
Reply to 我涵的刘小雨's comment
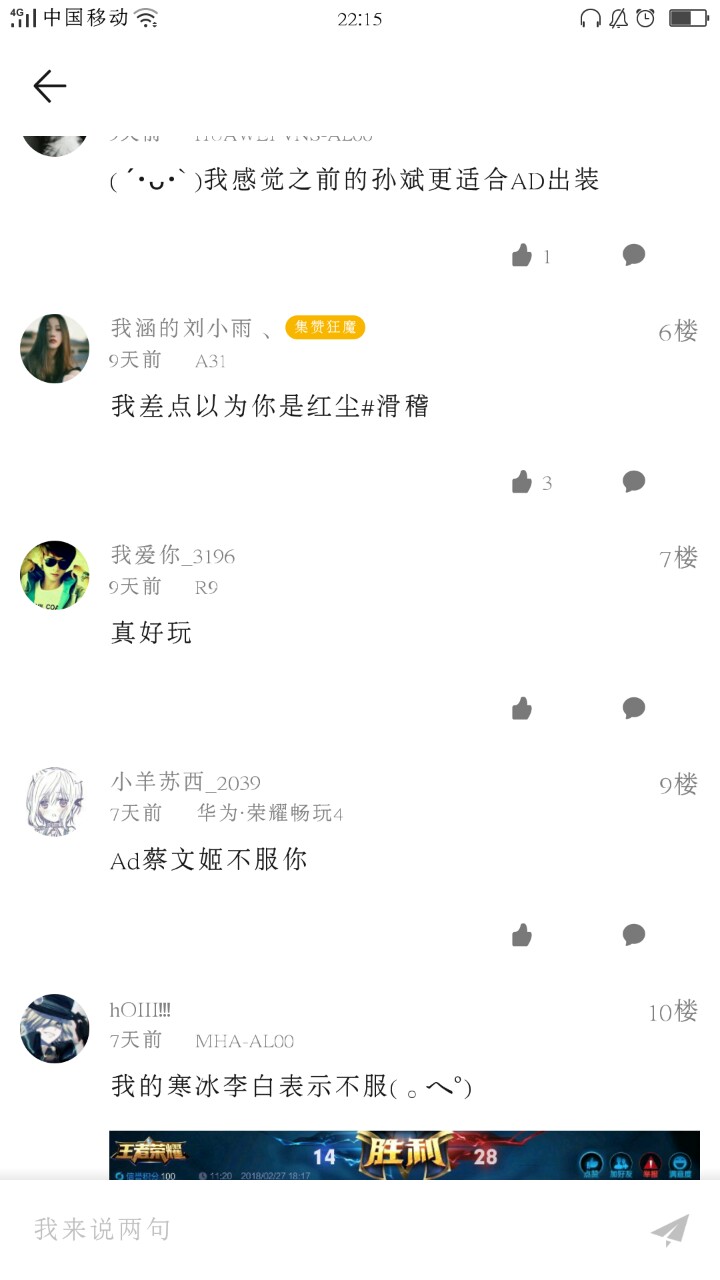(x=634, y=482)
